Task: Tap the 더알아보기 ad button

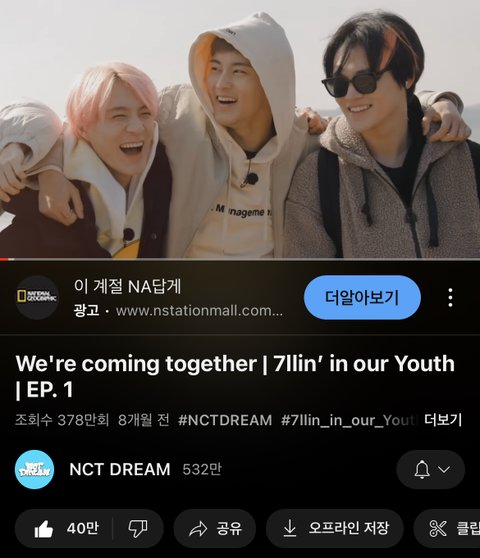Action: click(362, 297)
